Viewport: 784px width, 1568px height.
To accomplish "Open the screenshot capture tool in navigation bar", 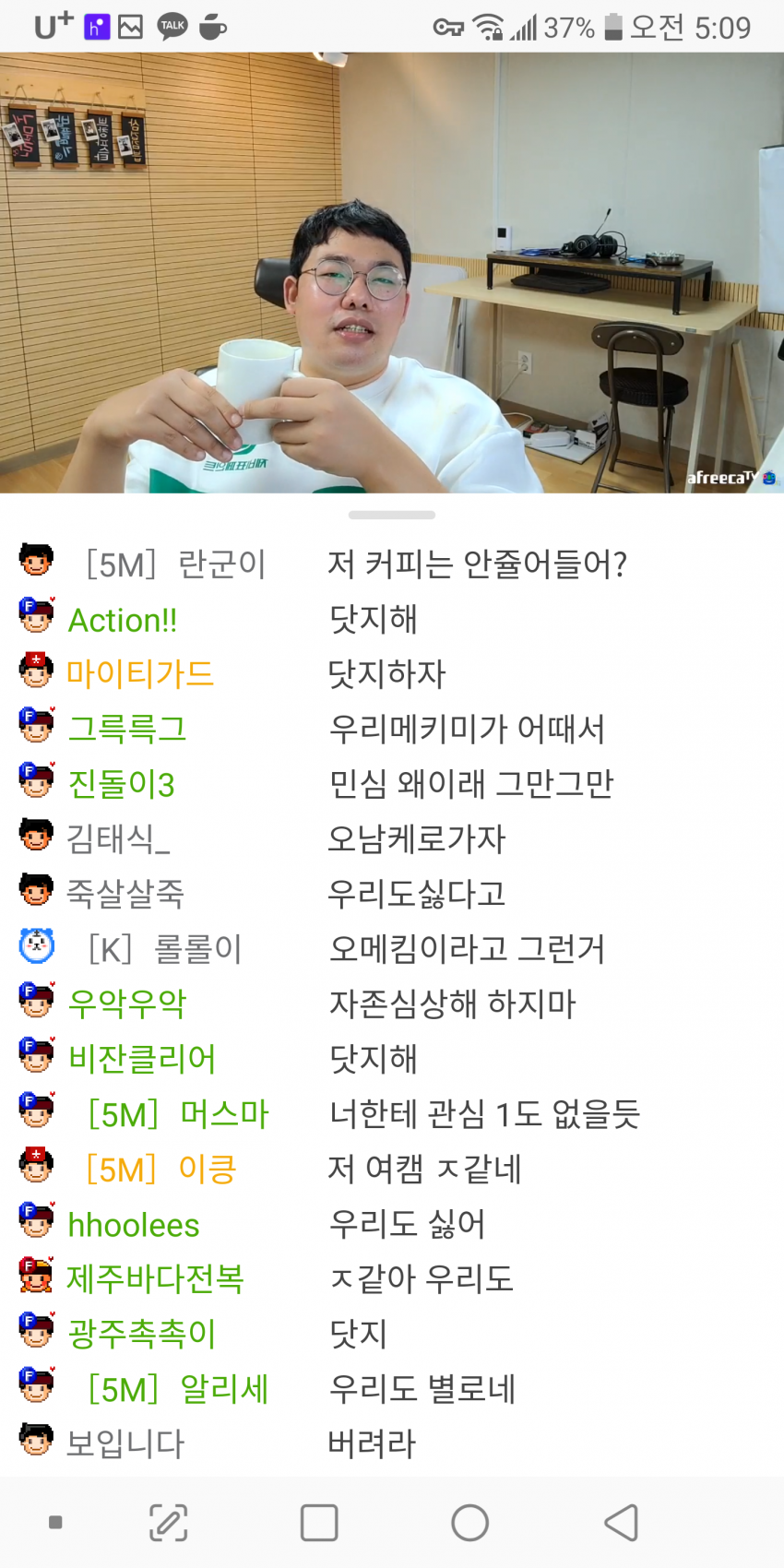I will (169, 1523).
